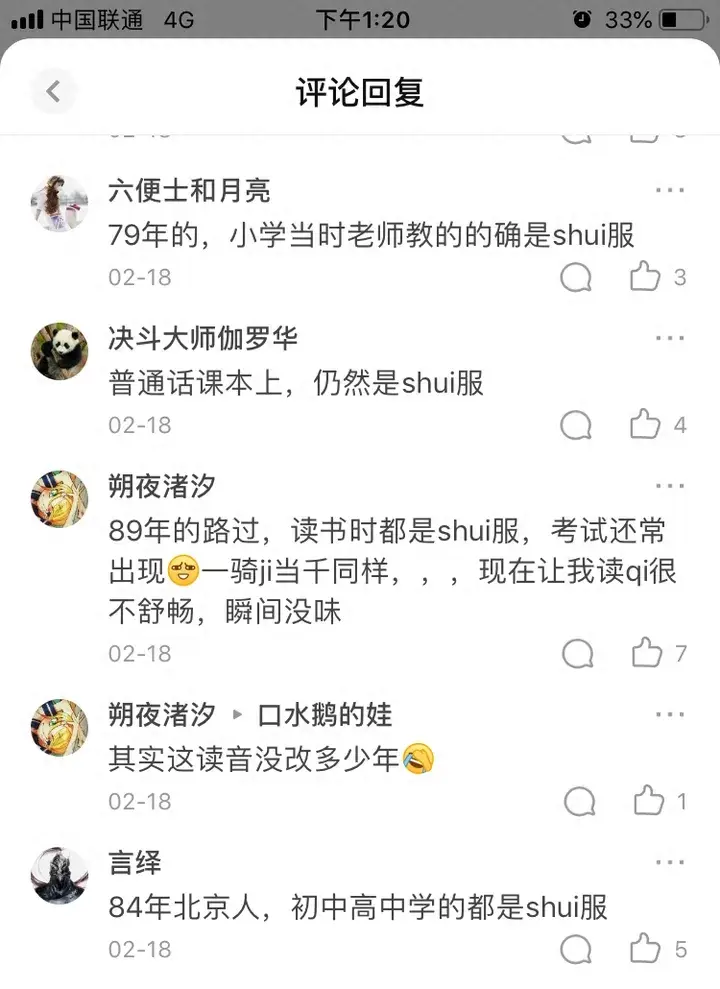Viewport: 720px width, 989px height.
Task: Open the overflow menu on 朔夜渚汐's 89年的路过 comment
Action: point(670,486)
